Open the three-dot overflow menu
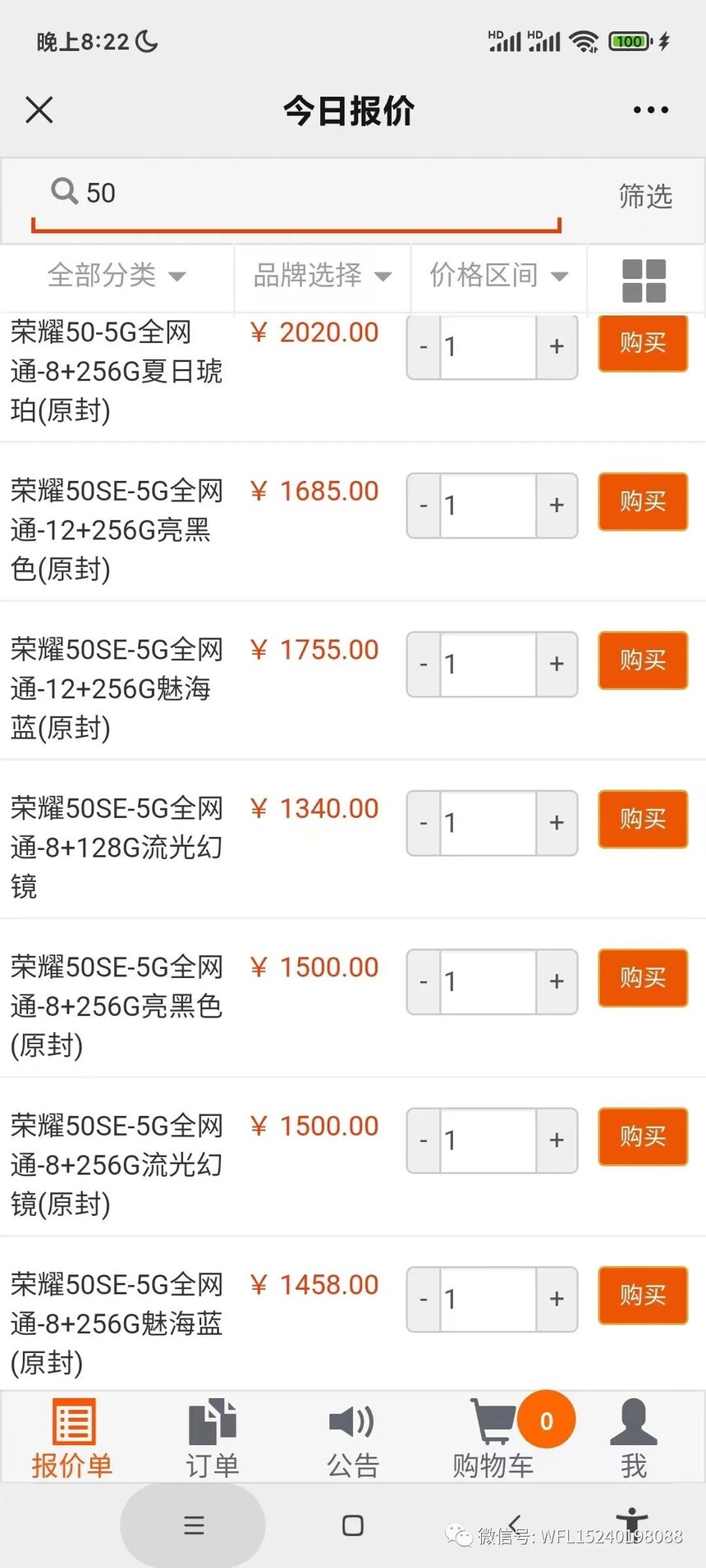This screenshot has height=1568, width=706. point(650,110)
